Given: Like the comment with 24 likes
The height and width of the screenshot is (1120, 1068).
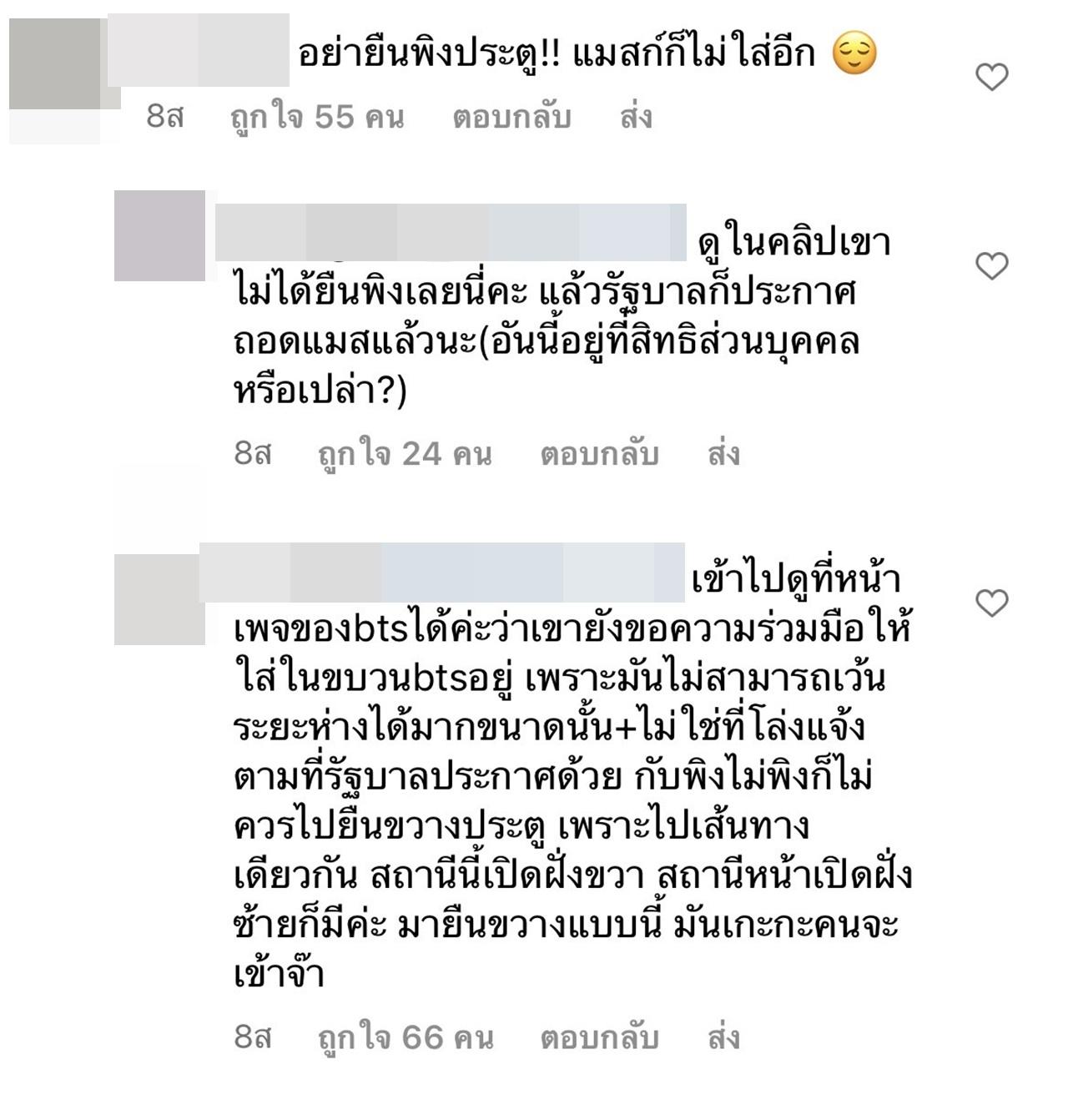Looking at the screenshot, I should click(992, 266).
